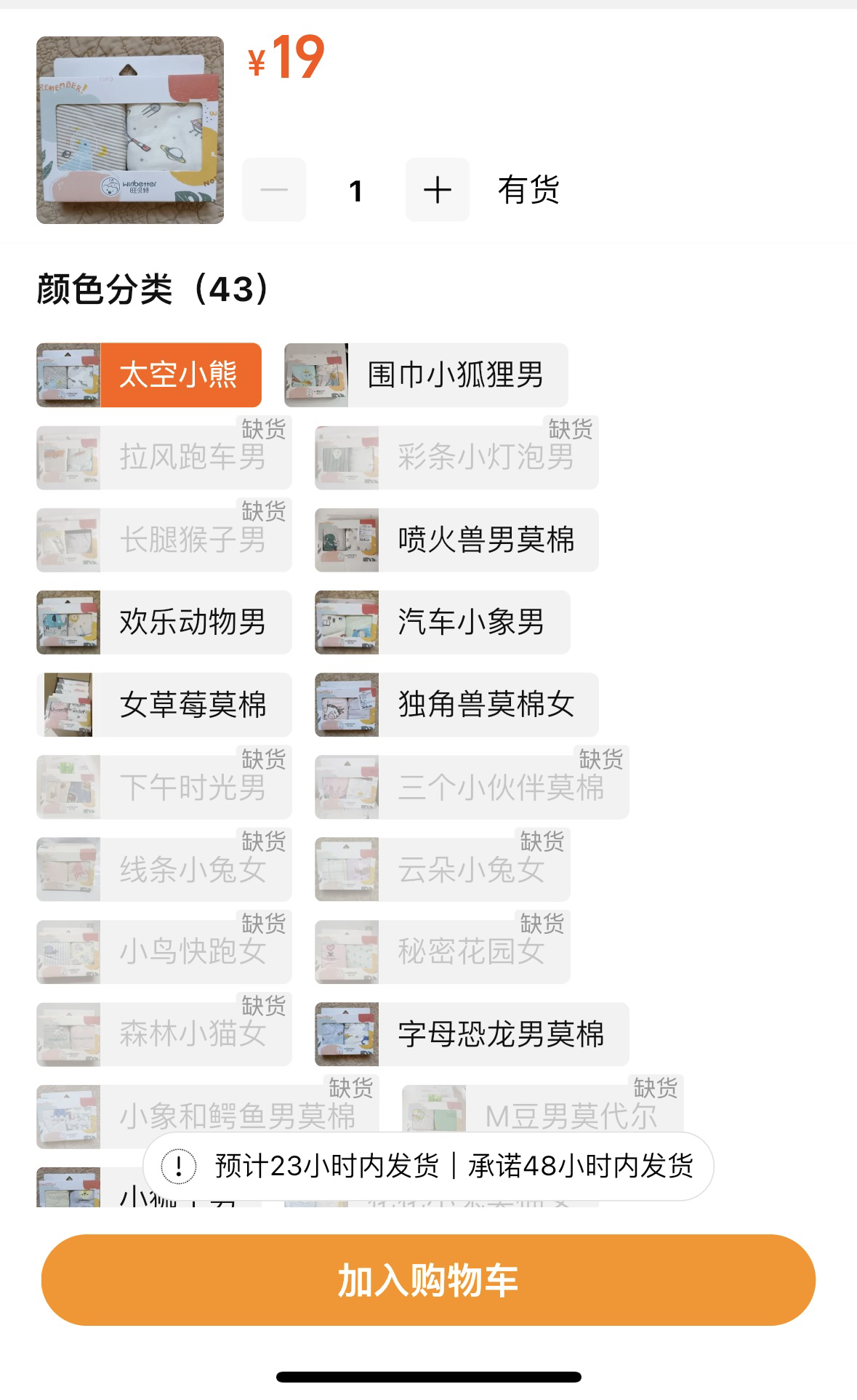Select the 女草莓莫棉 option

pos(164,704)
